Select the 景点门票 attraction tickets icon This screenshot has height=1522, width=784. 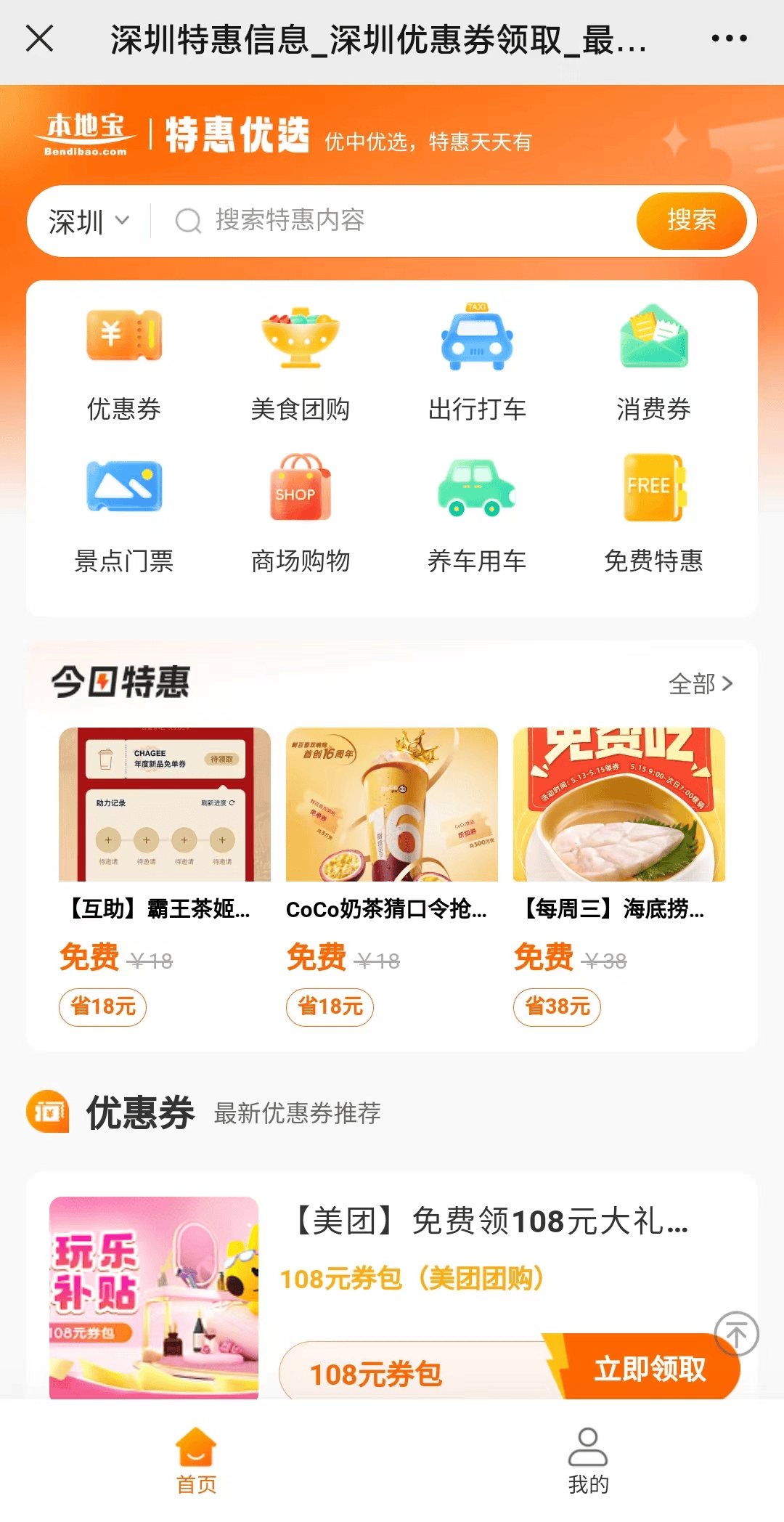[123, 488]
